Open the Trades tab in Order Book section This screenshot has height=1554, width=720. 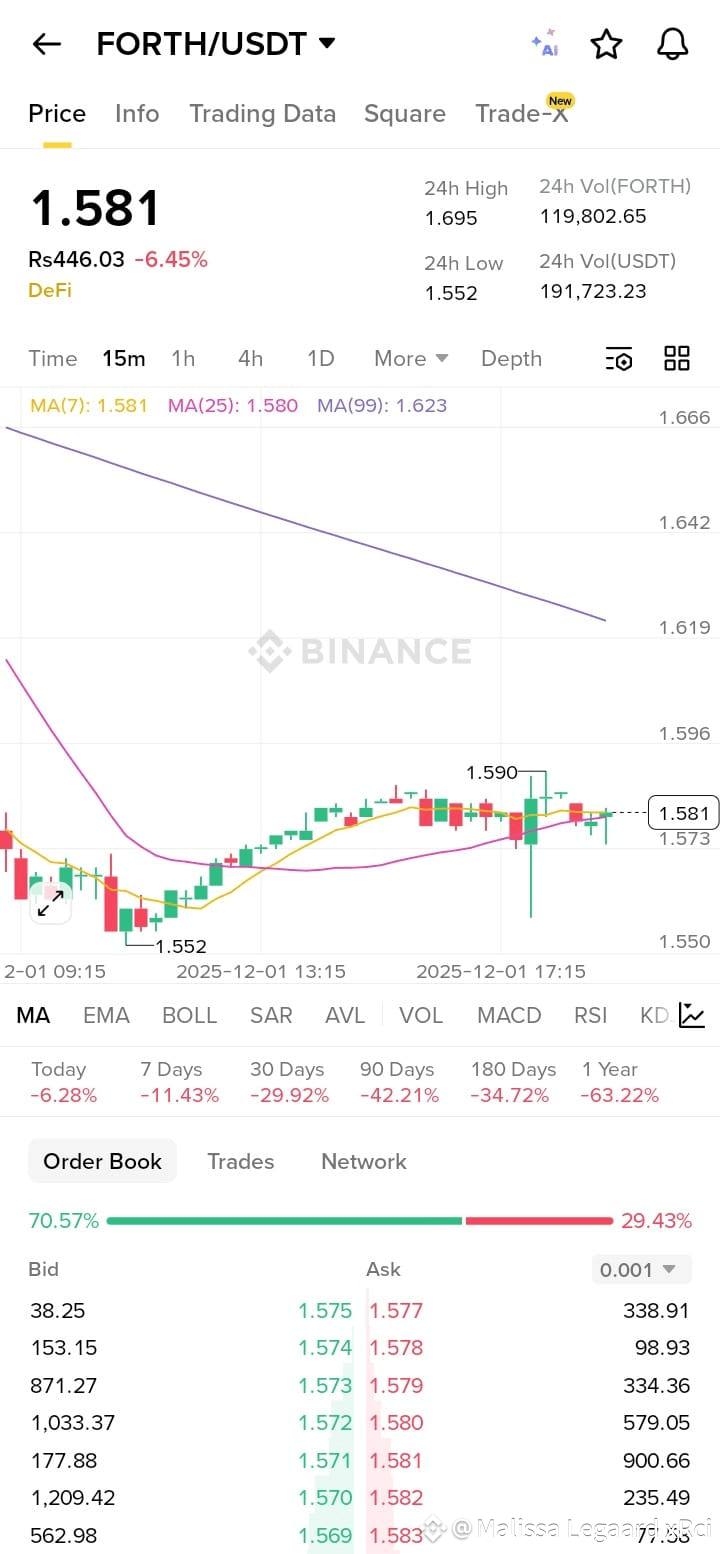240,1161
